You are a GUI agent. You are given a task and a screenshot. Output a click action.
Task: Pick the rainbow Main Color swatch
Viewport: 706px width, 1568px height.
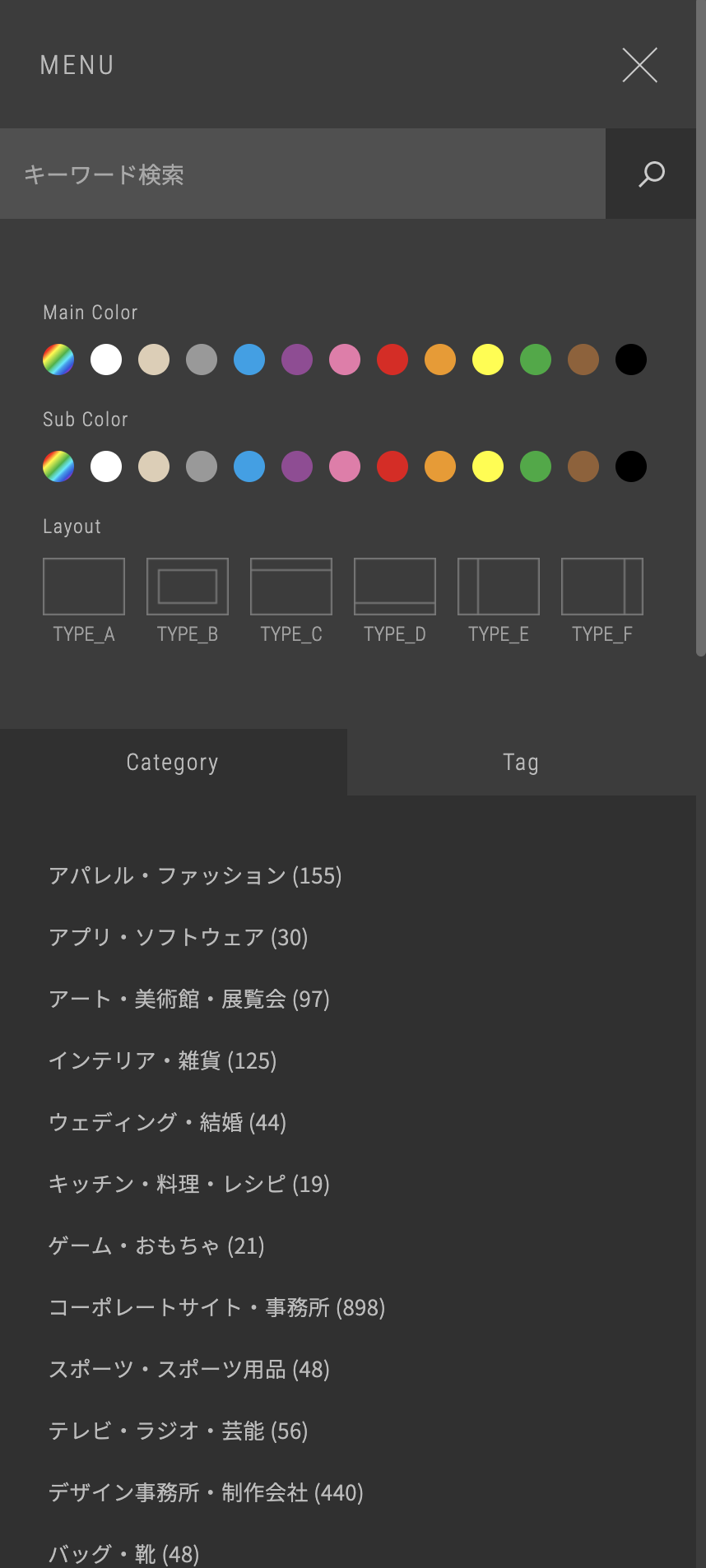point(58,360)
